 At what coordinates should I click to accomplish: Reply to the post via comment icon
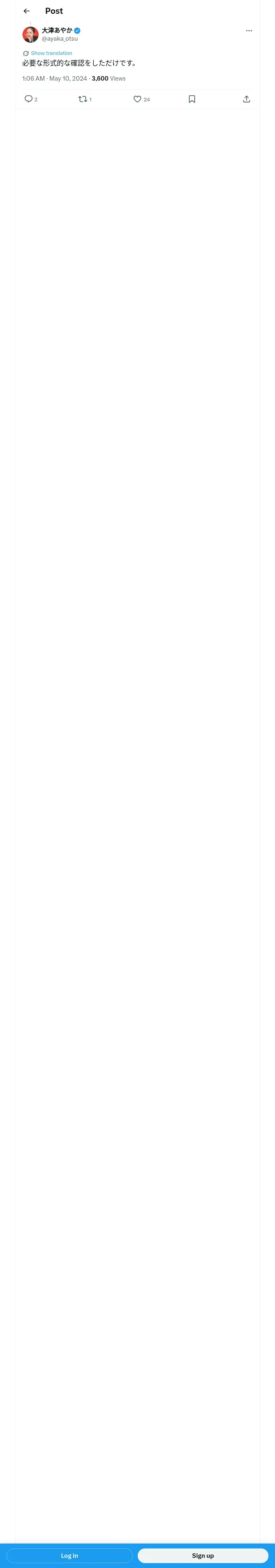29,99
